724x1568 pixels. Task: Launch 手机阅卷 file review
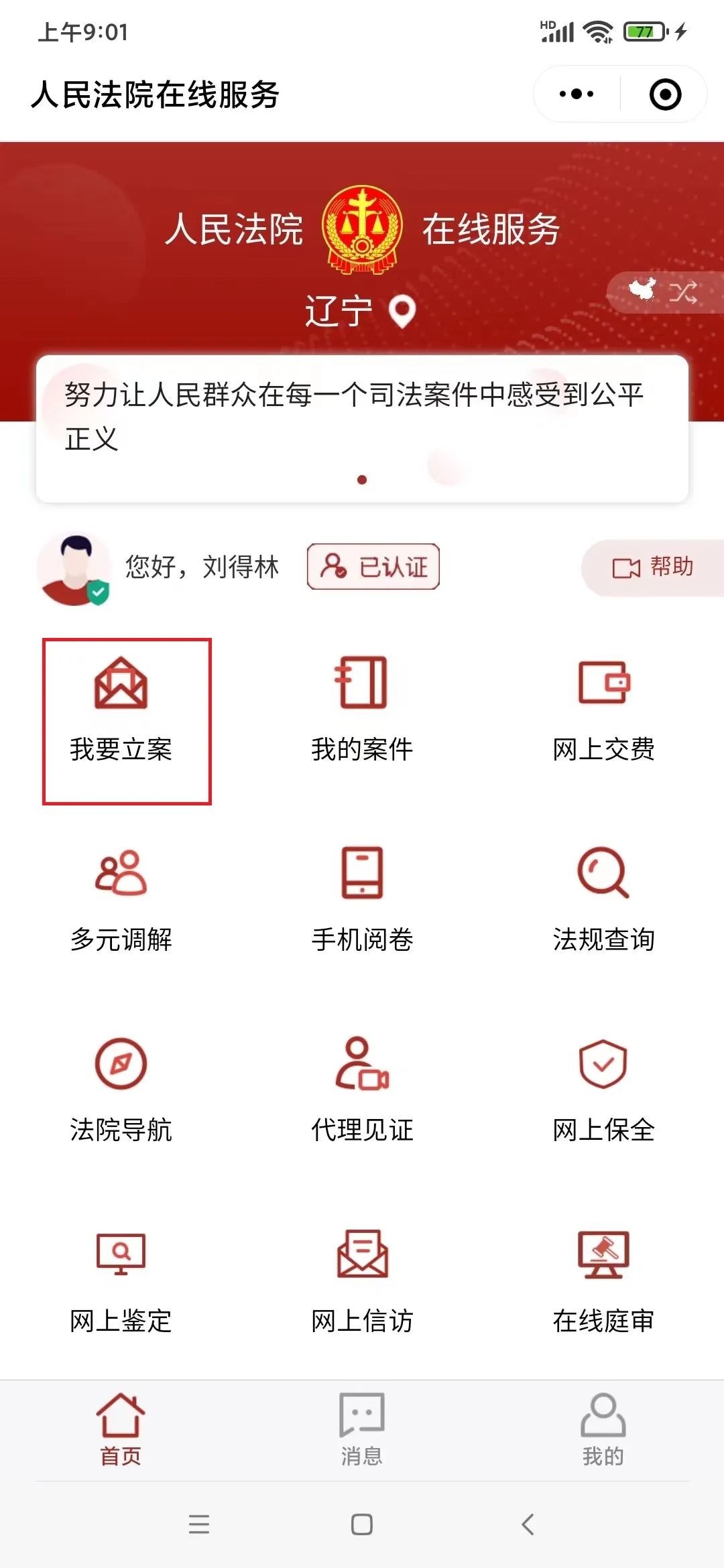(362, 899)
